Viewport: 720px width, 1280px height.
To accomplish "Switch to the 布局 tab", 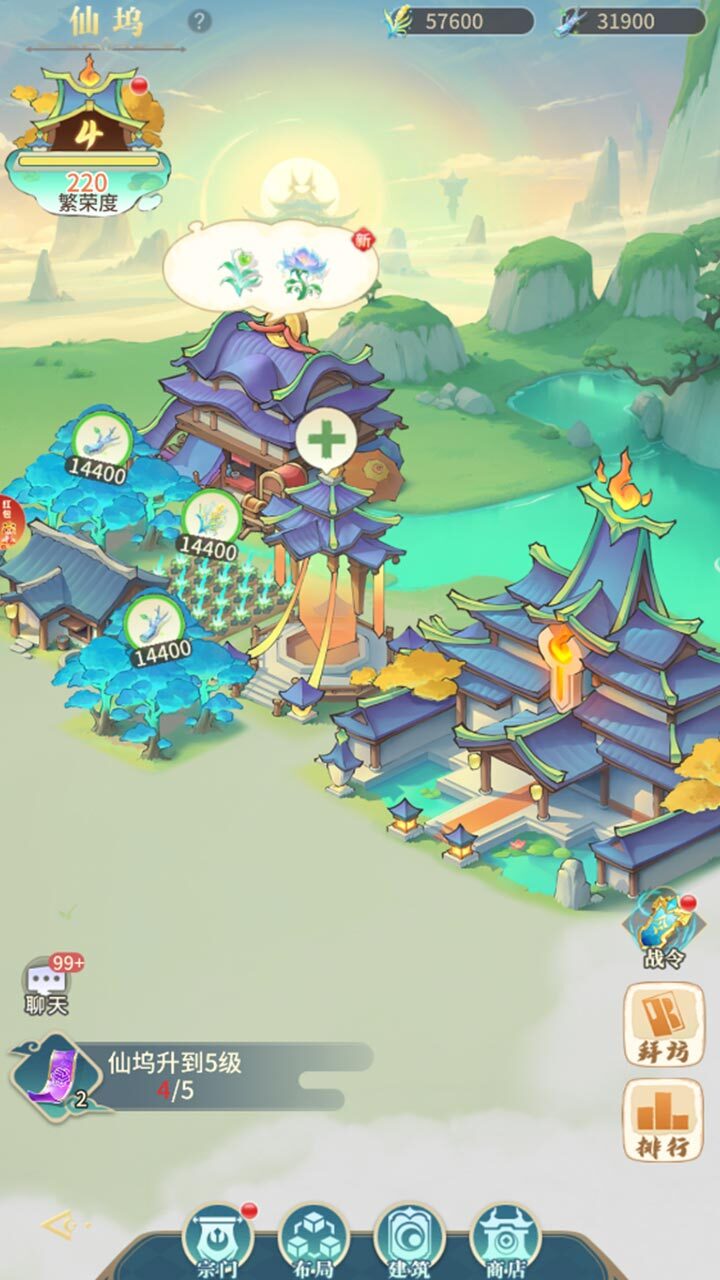I will pos(312,1240).
